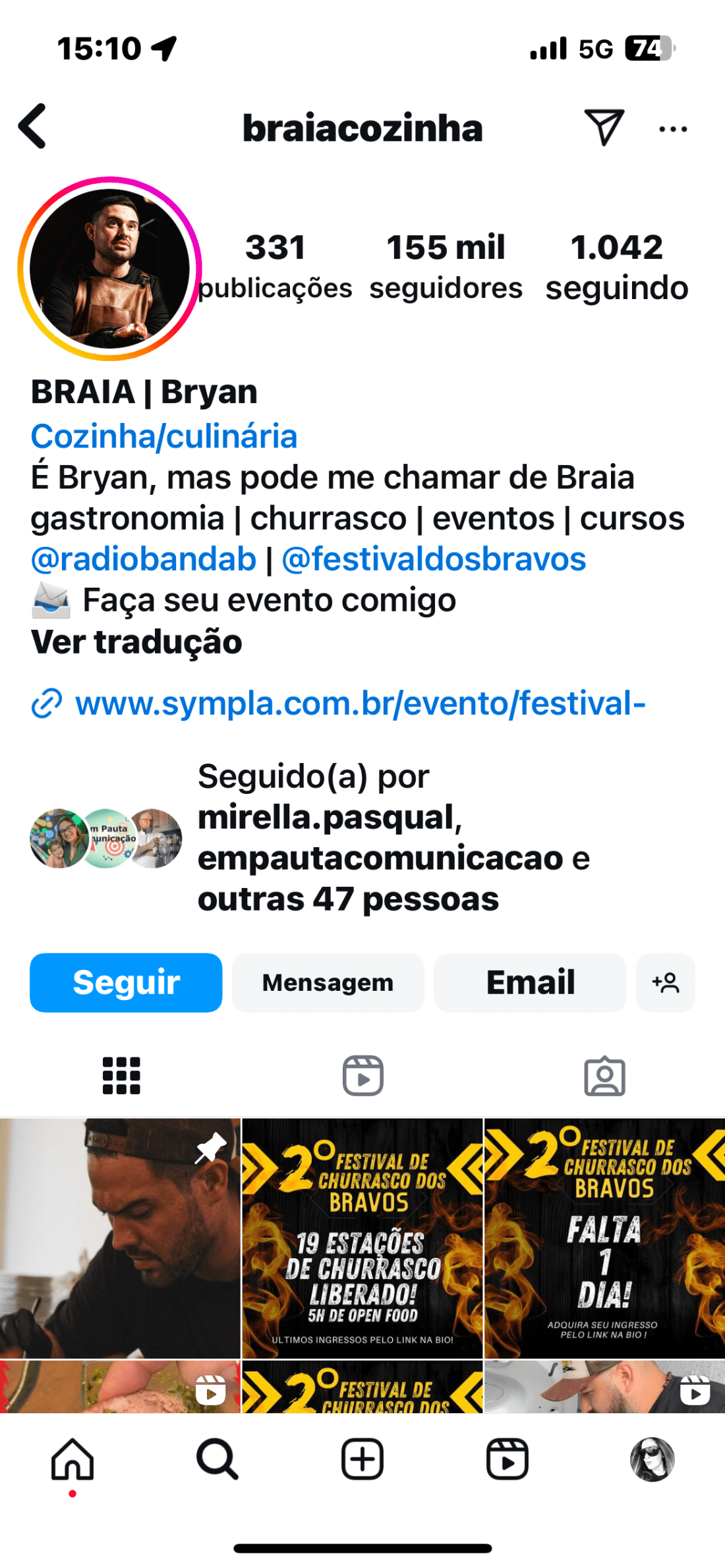
Task: Open the three-dot overflow menu
Action: (x=673, y=129)
